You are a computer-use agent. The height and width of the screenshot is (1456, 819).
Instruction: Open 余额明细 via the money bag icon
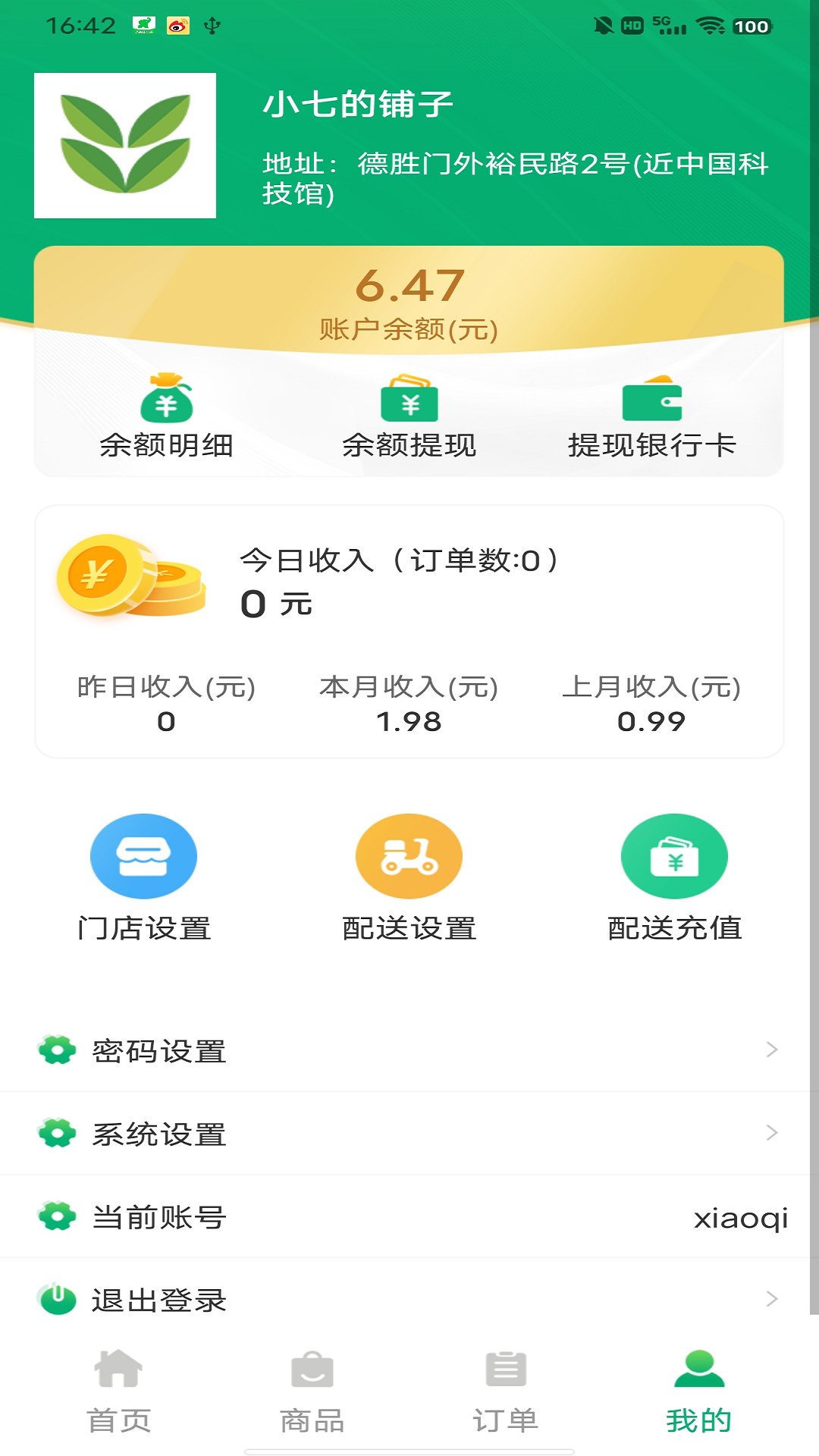pos(168,403)
